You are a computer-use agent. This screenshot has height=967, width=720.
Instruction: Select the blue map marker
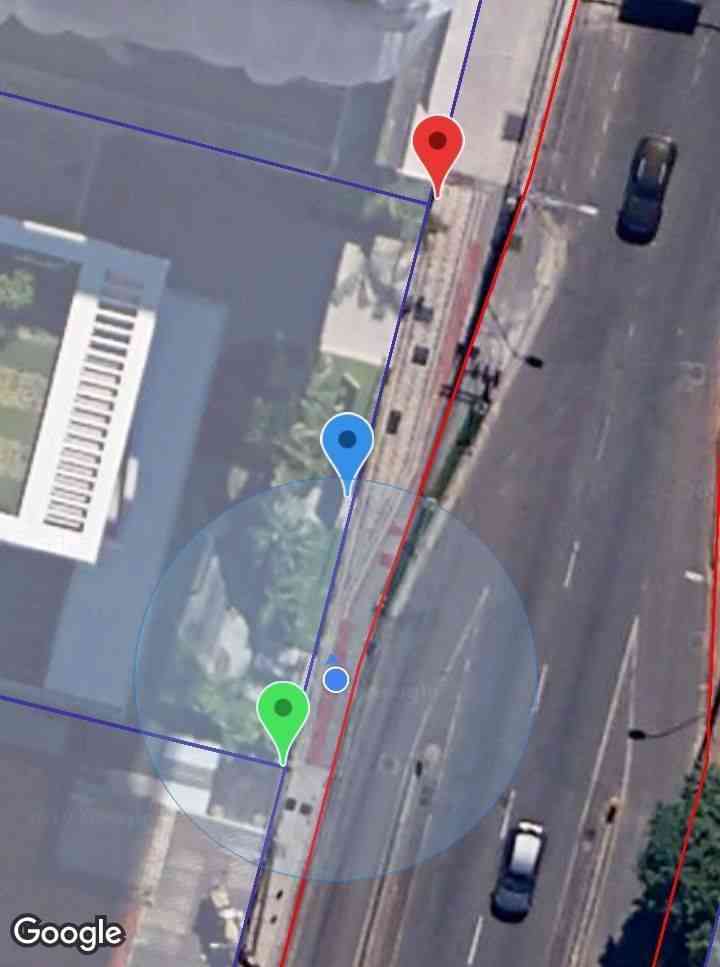(x=347, y=443)
